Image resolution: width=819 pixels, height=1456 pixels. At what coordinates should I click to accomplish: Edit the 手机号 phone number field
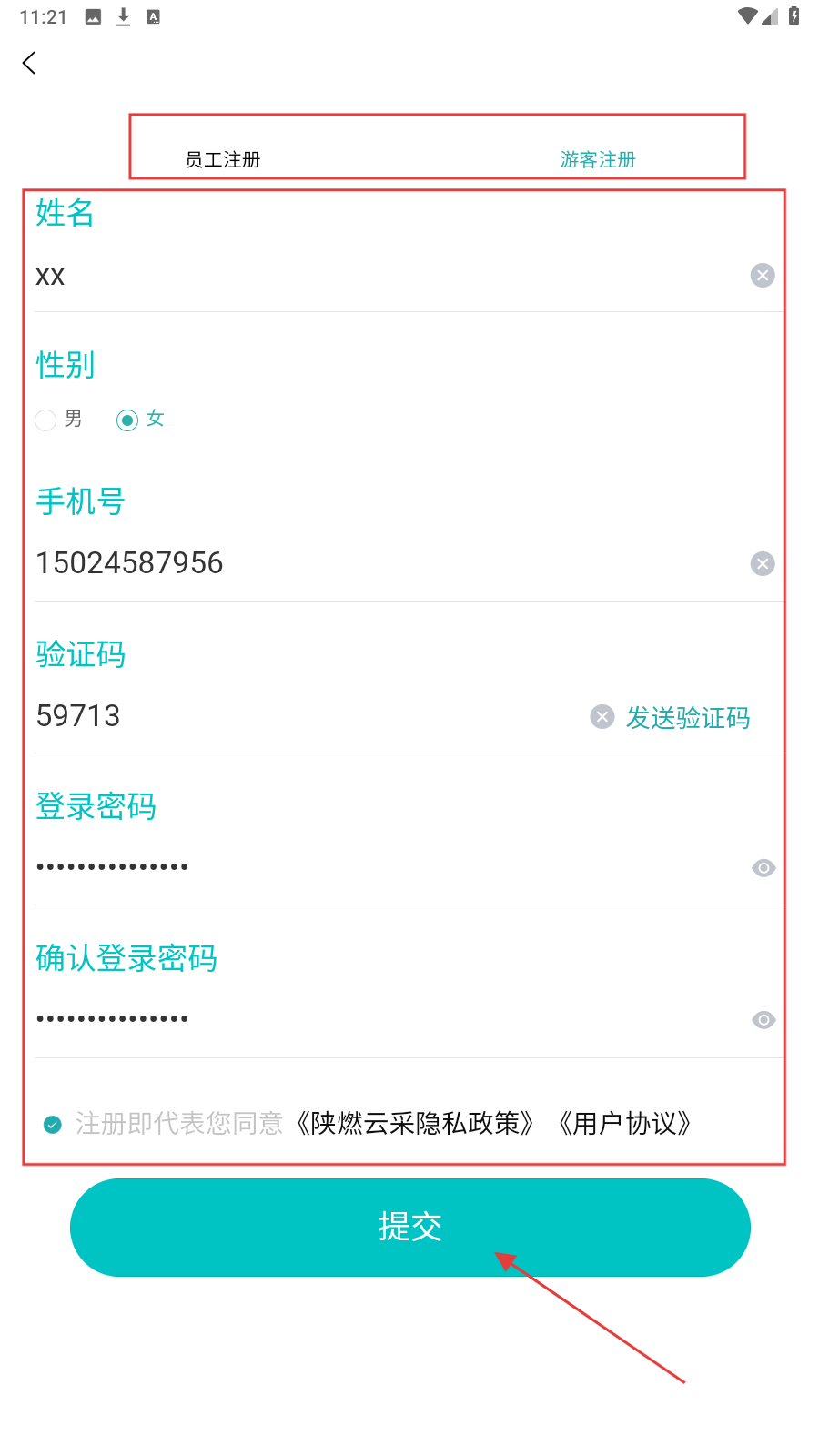(x=364, y=564)
